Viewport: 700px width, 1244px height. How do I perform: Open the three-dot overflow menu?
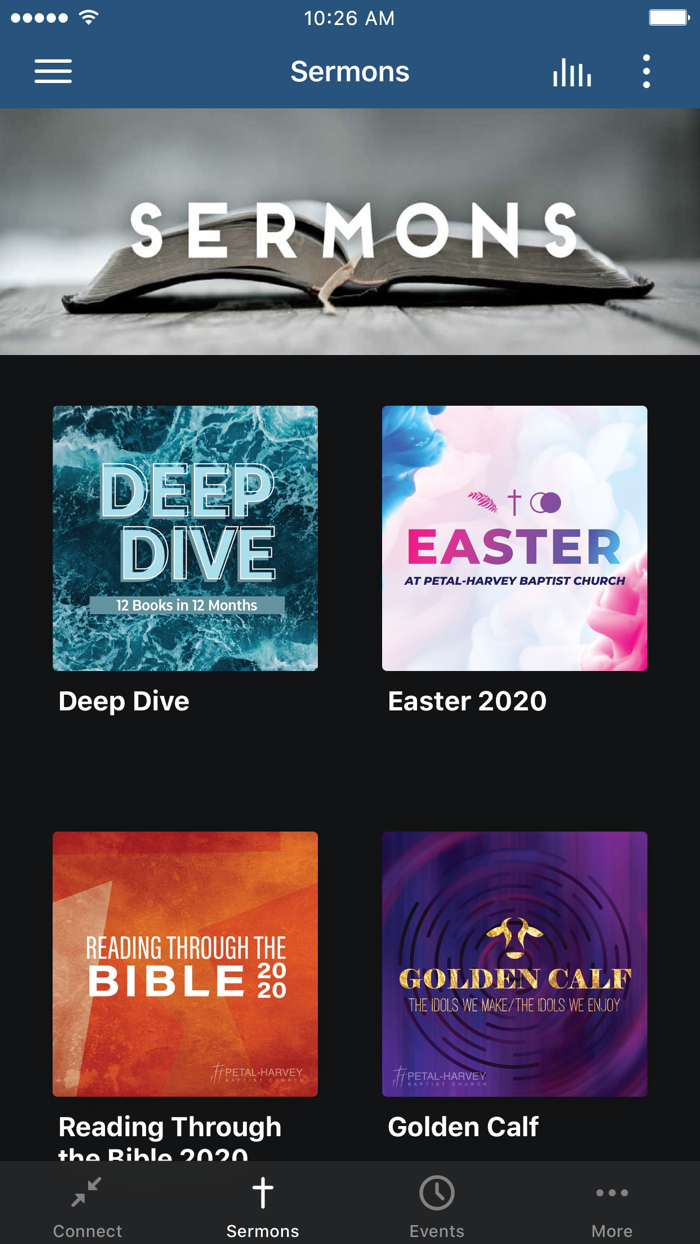[647, 72]
